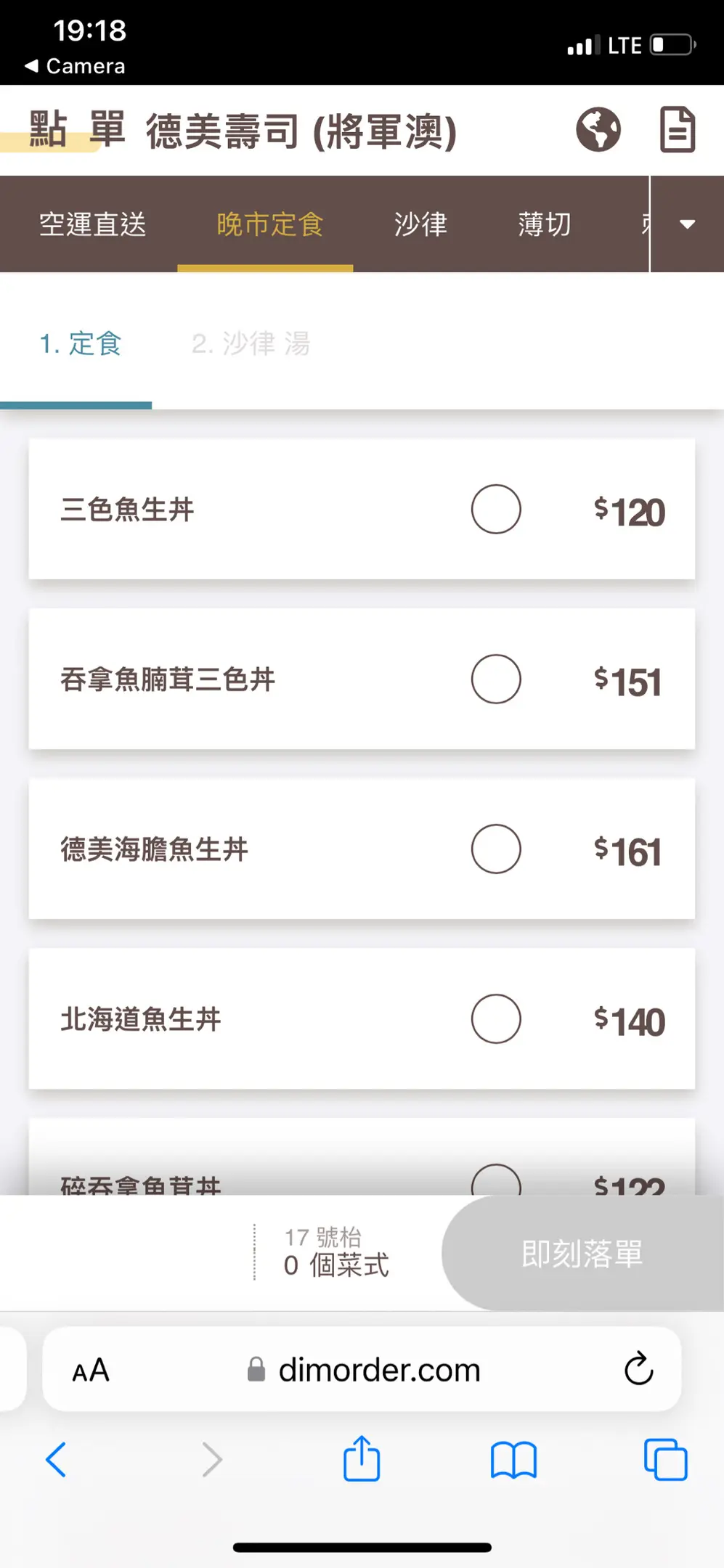Switch to the 沙律 category tab
This screenshot has width=724, height=1568.
[420, 224]
